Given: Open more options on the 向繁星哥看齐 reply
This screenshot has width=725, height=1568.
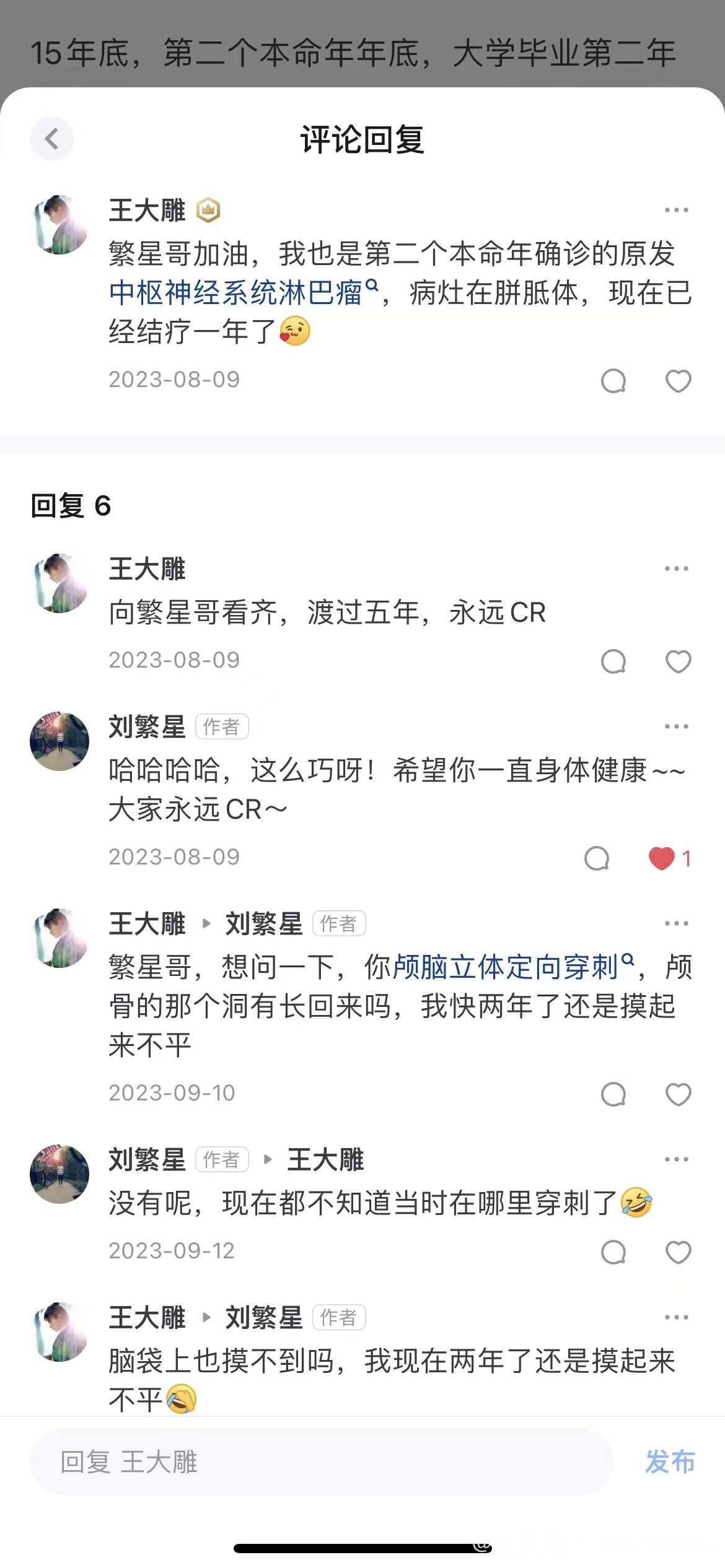Looking at the screenshot, I should coord(676,568).
